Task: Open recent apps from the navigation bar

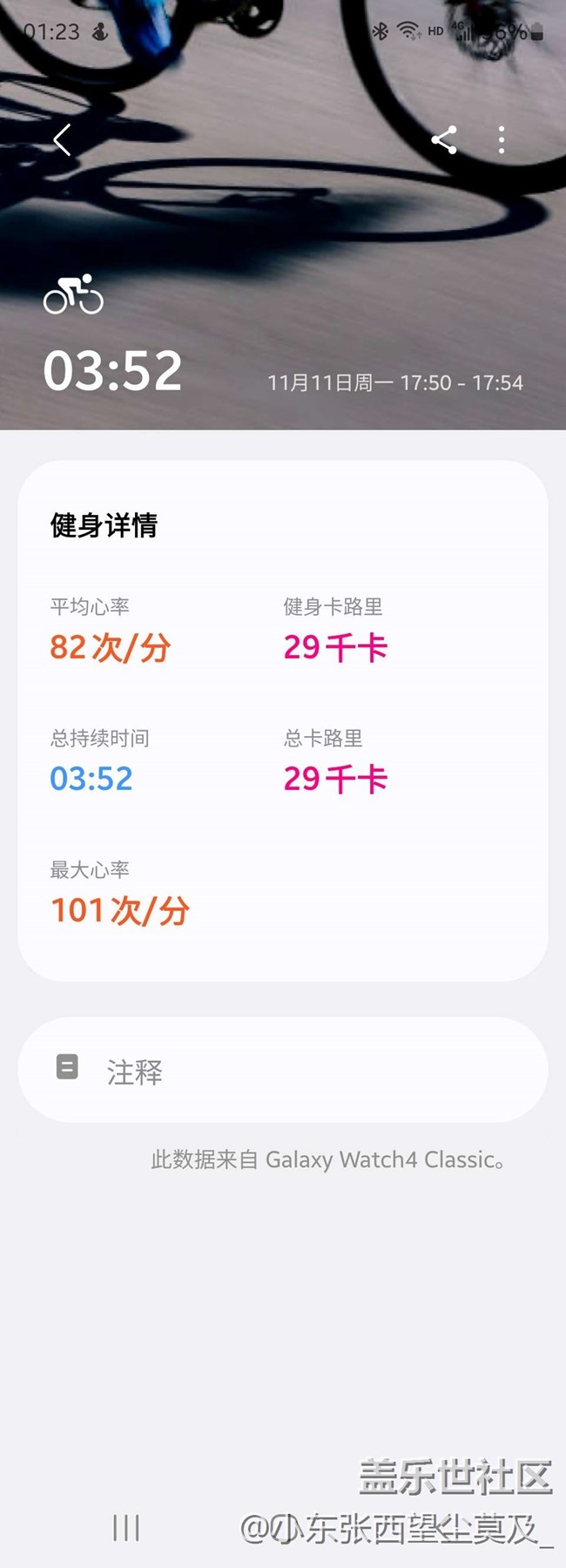Action: [126, 1528]
